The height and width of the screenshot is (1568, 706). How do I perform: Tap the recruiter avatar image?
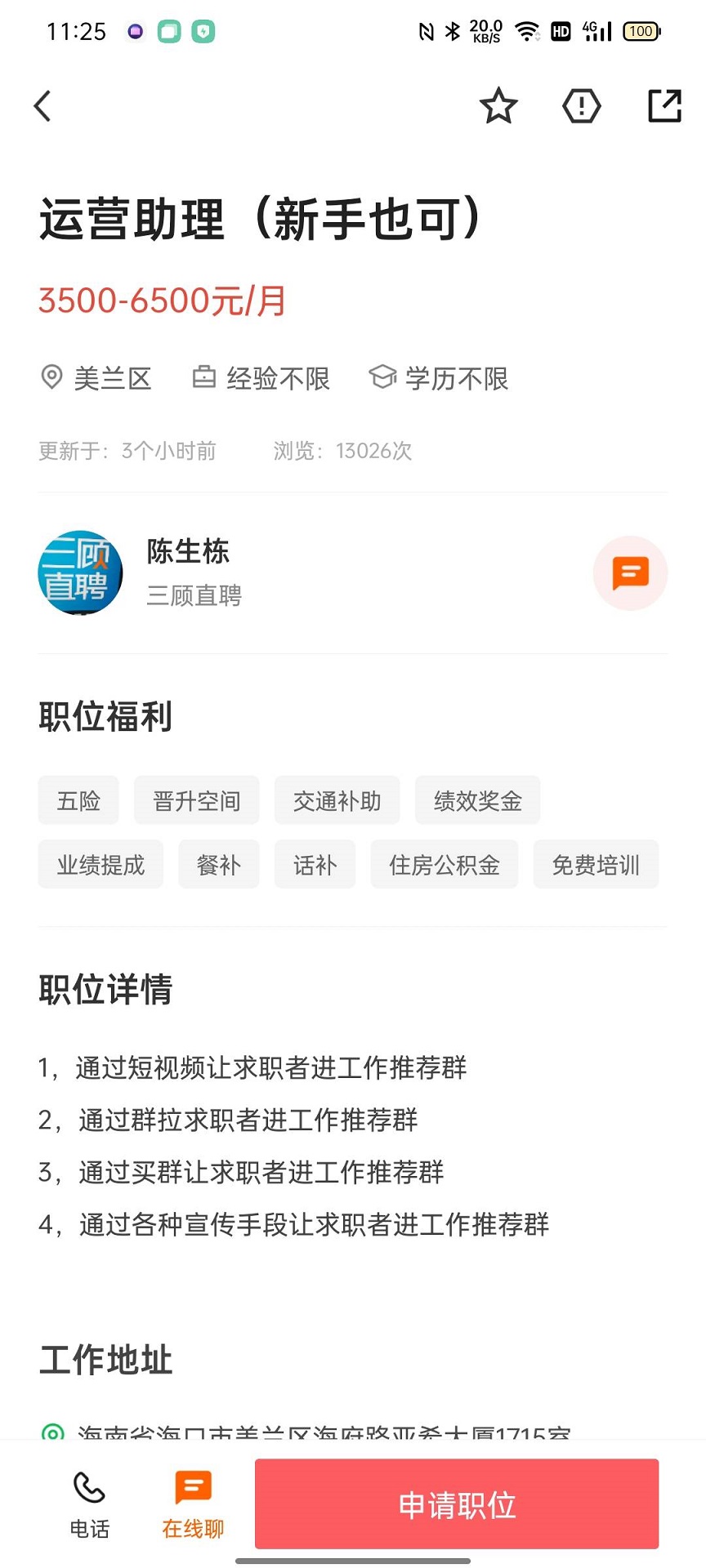[80, 573]
